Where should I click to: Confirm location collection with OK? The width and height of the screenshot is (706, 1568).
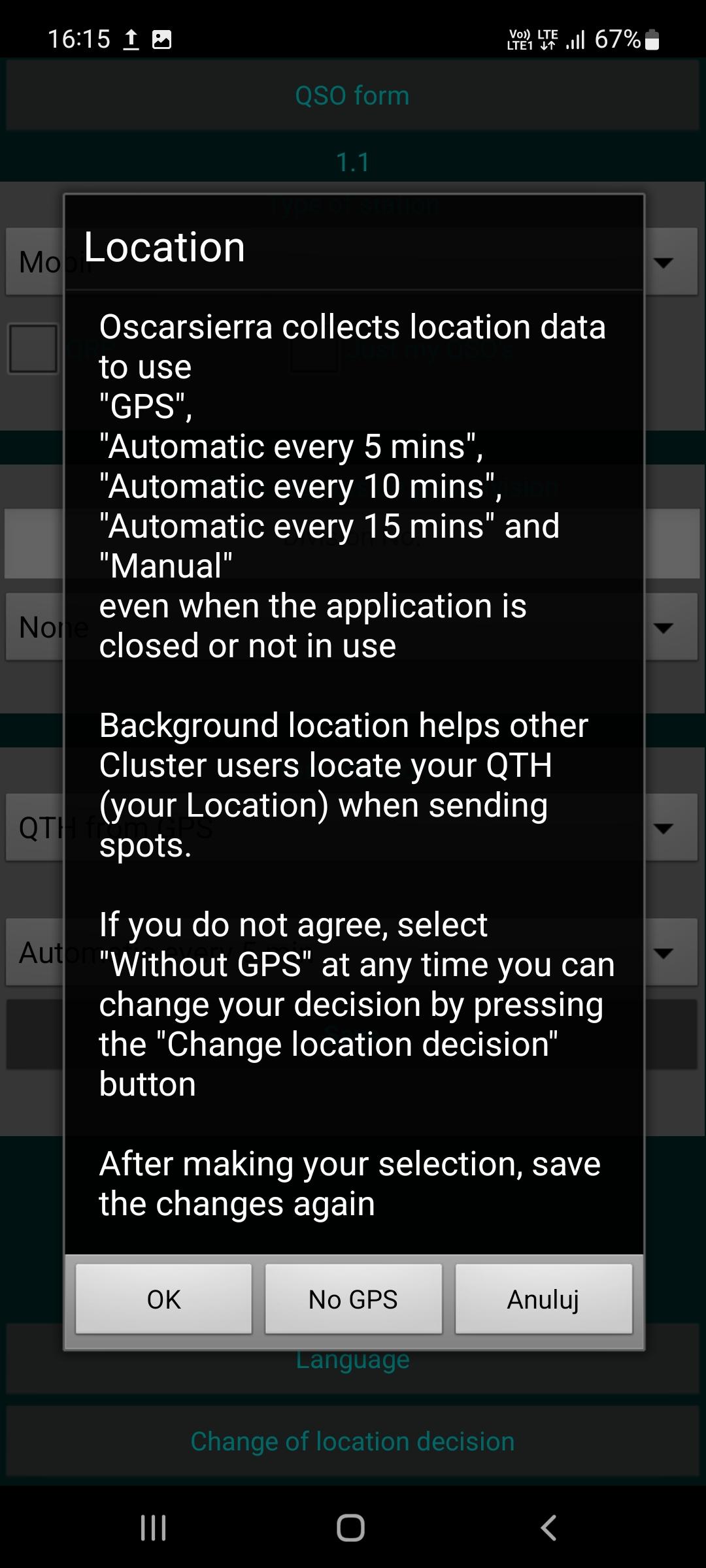click(163, 1299)
